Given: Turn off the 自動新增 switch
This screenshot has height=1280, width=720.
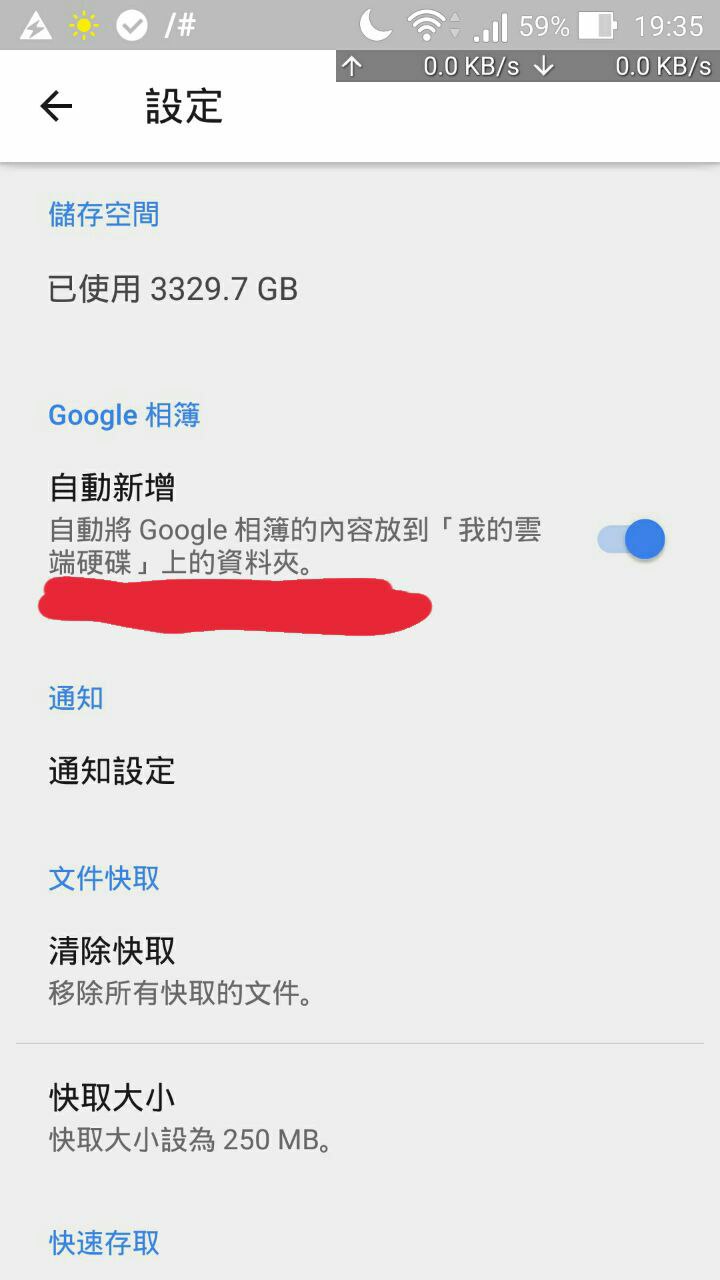Looking at the screenshot, I should pos(632,539).
